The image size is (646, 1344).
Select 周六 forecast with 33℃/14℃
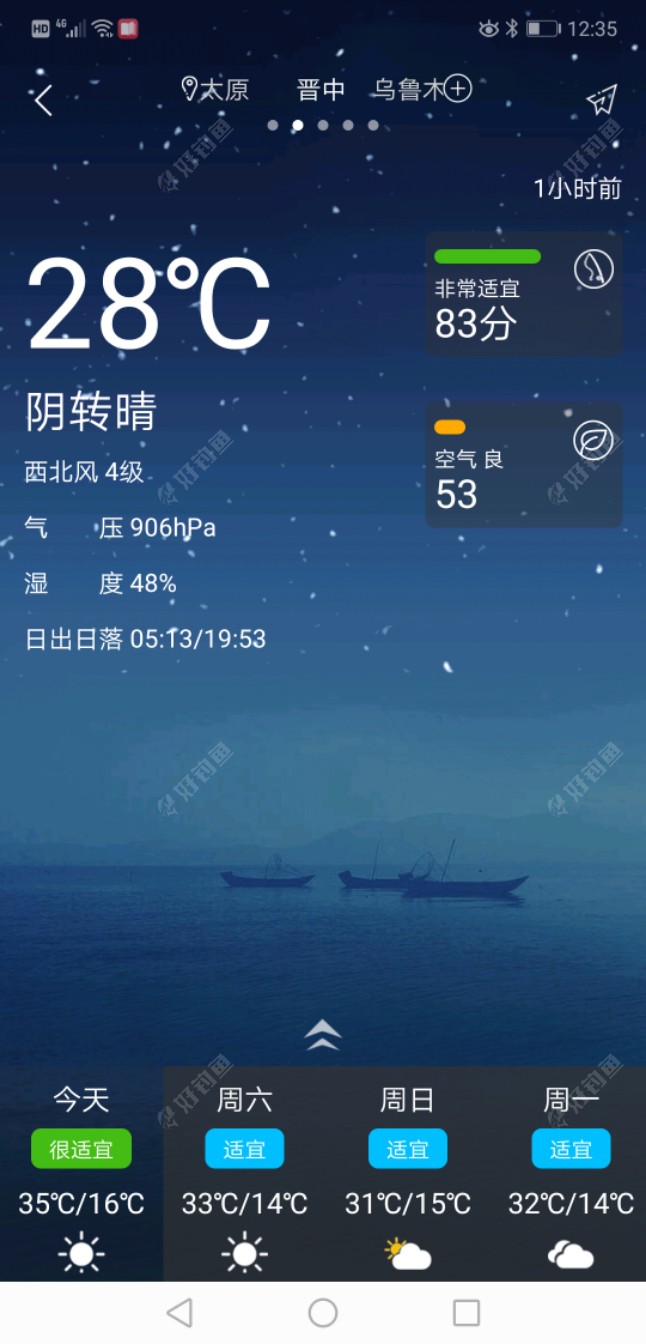244,1172
